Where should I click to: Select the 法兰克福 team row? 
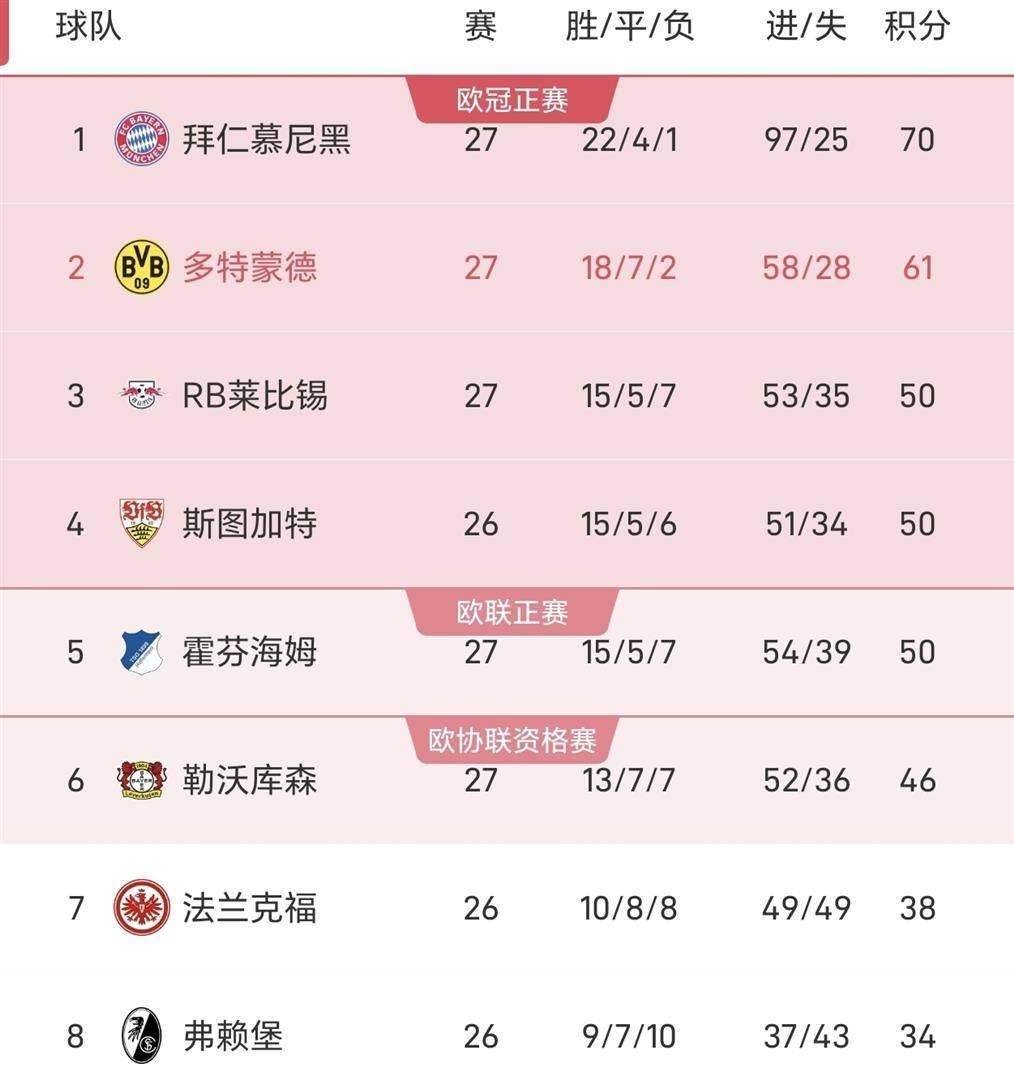(249, 907)
